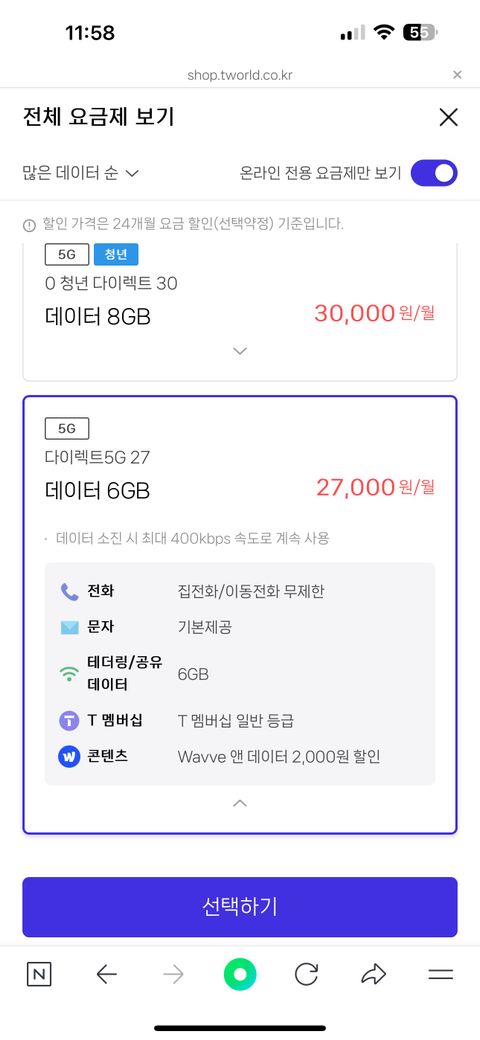480x1040 pixels.
Task: Open the Naver N home button
Action: (x=39, y=974)
